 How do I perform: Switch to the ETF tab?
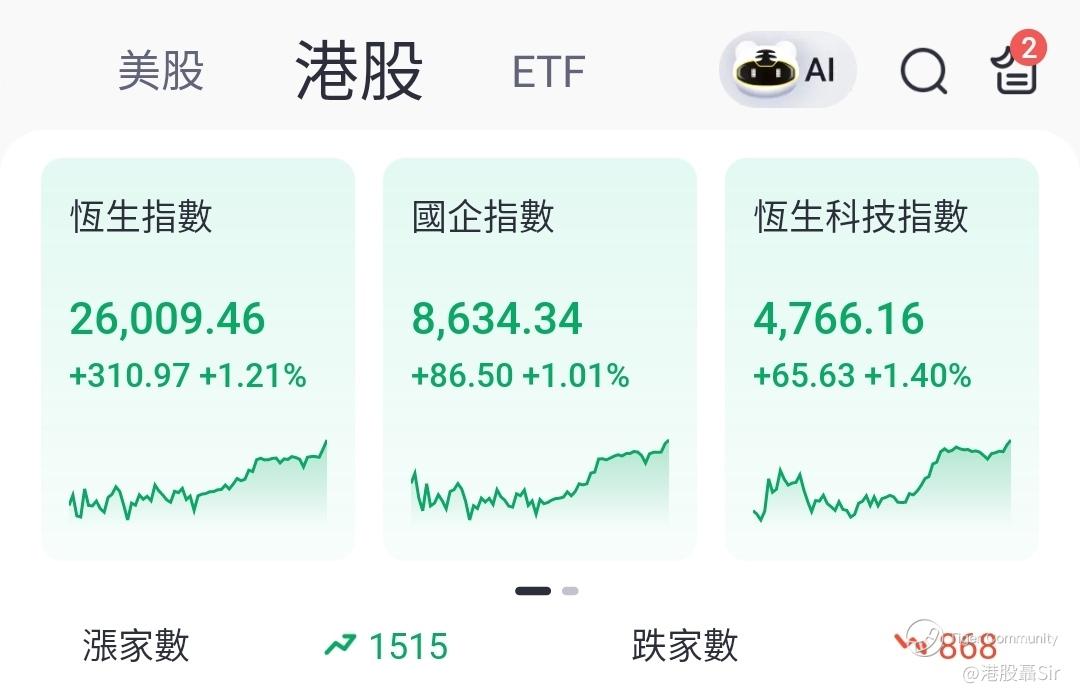[549, 72]
